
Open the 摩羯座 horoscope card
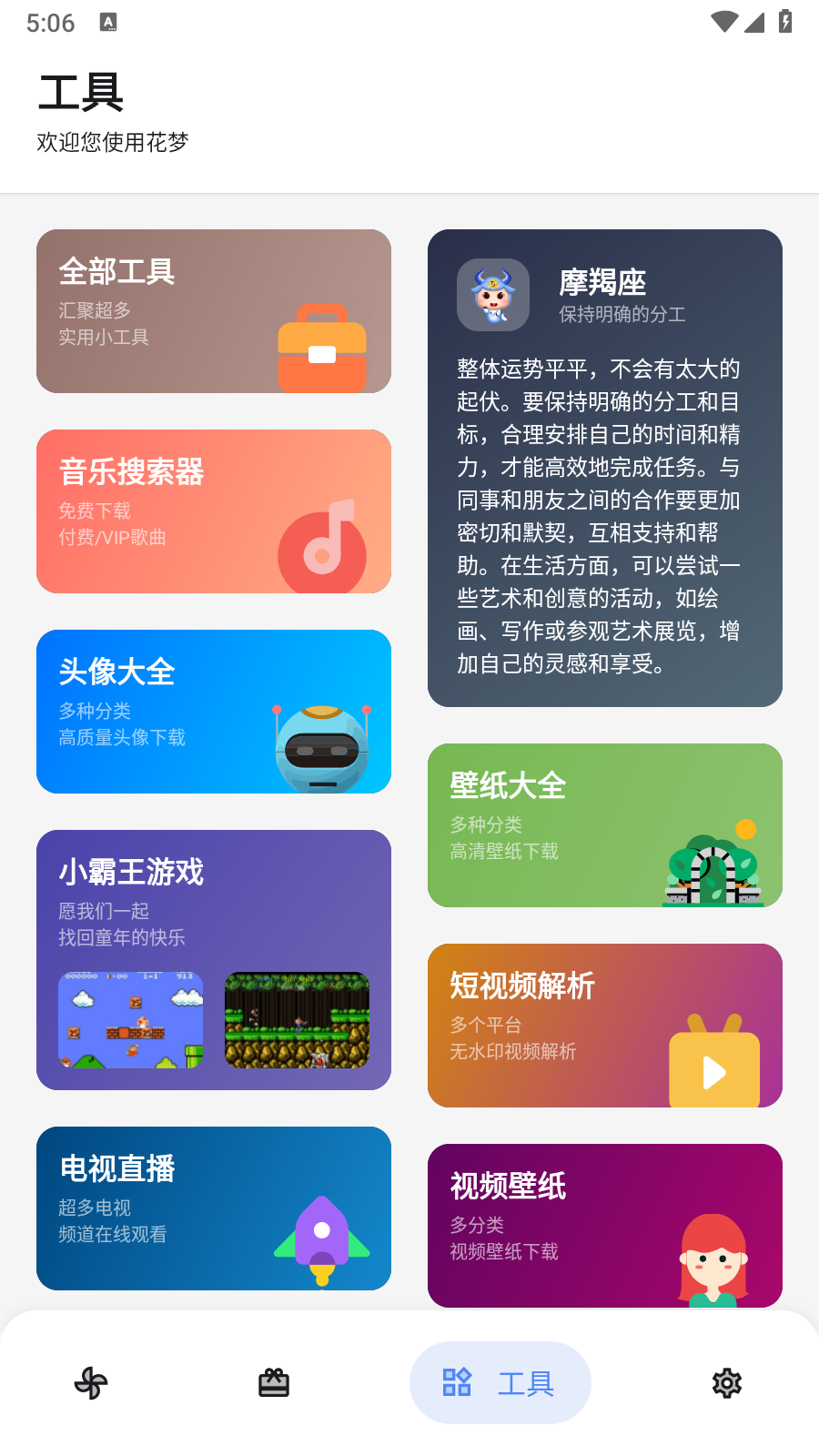coord(605,468)
